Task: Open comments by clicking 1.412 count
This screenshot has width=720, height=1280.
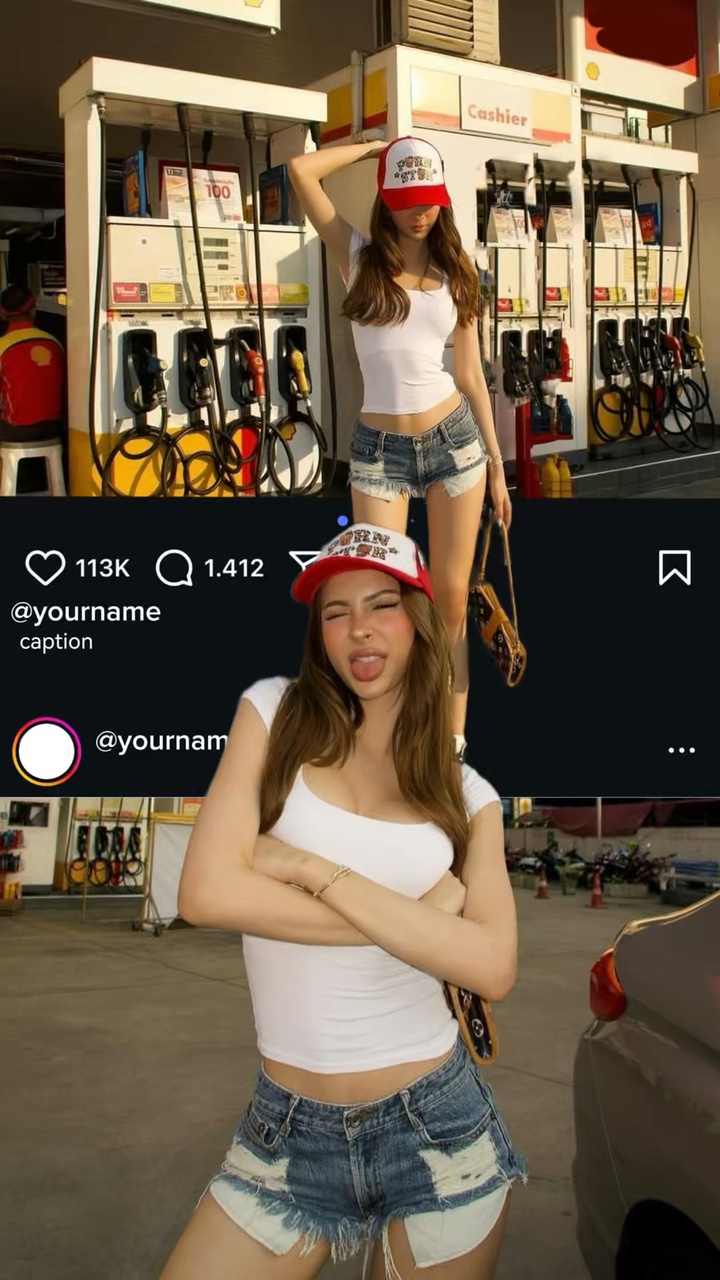Action: click(233, 567)
